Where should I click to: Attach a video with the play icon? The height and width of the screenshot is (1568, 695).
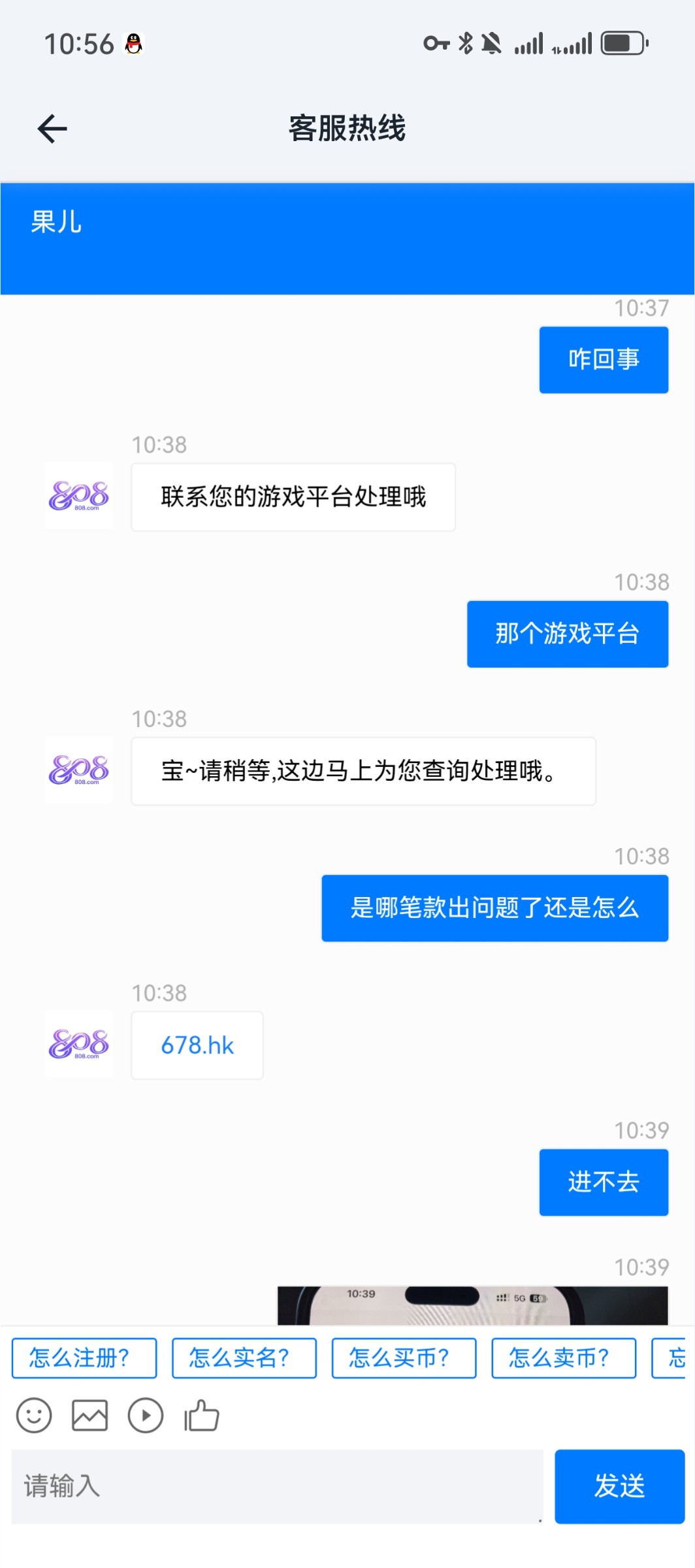point(145,1416)
